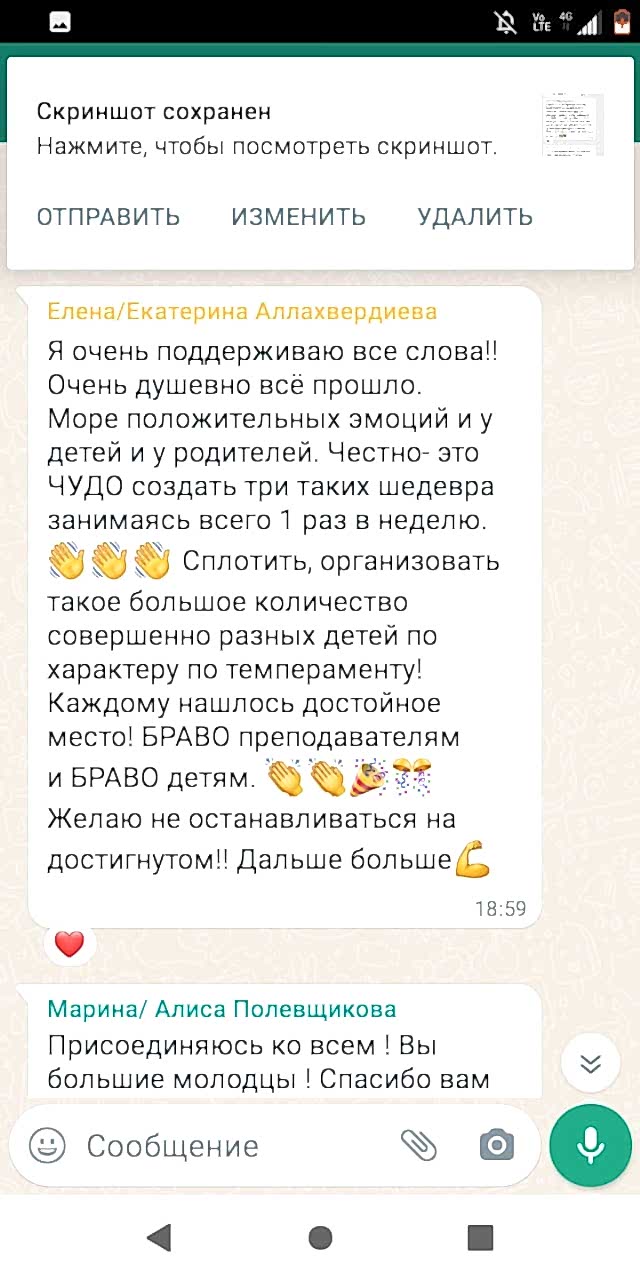View the heart reaction on Elena's message
Viewport: 640px width, 1280px height.
click(69, 943)
